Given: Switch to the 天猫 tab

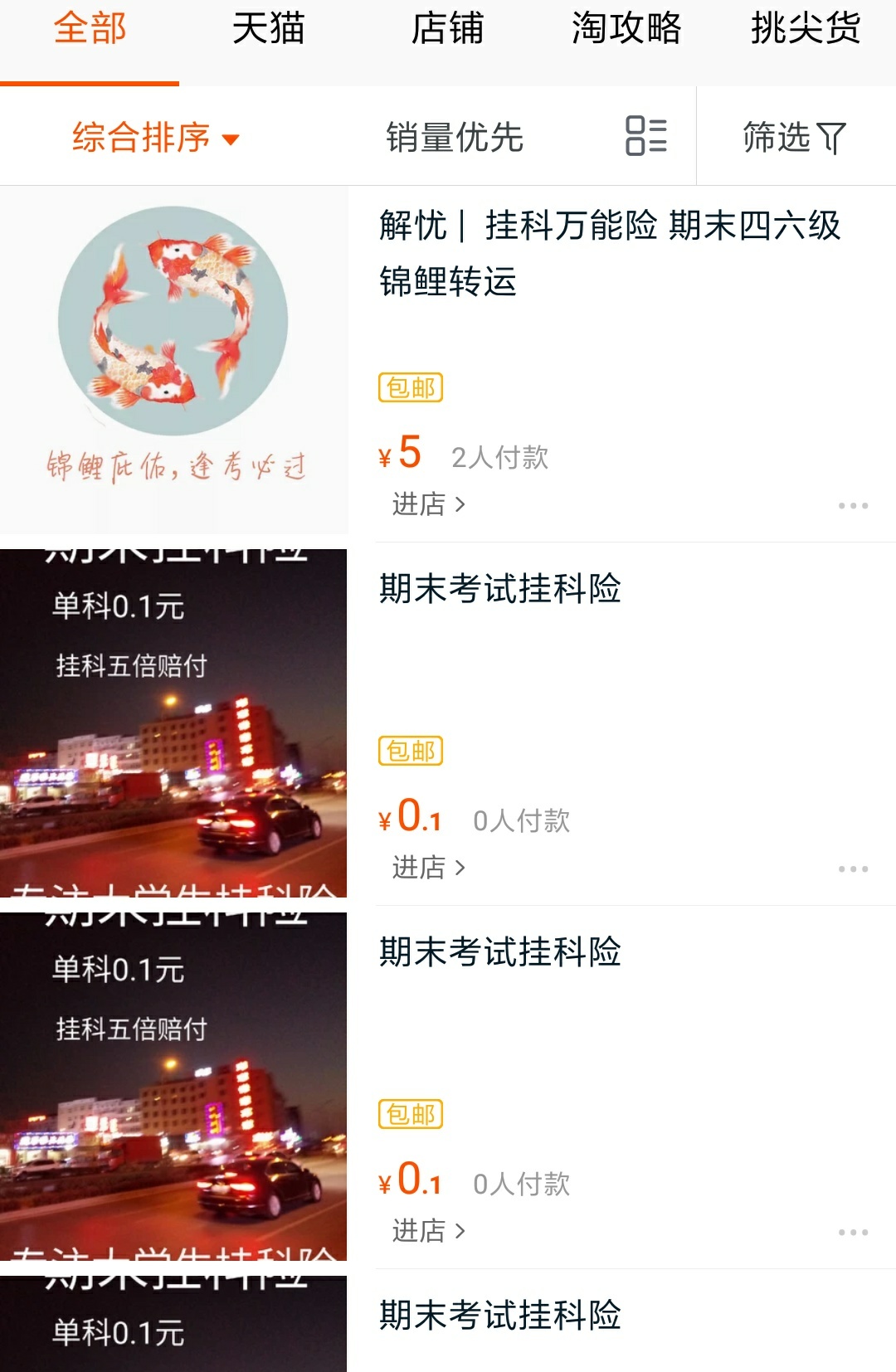Looking at the screenshot, I should (x=269, y=28).
